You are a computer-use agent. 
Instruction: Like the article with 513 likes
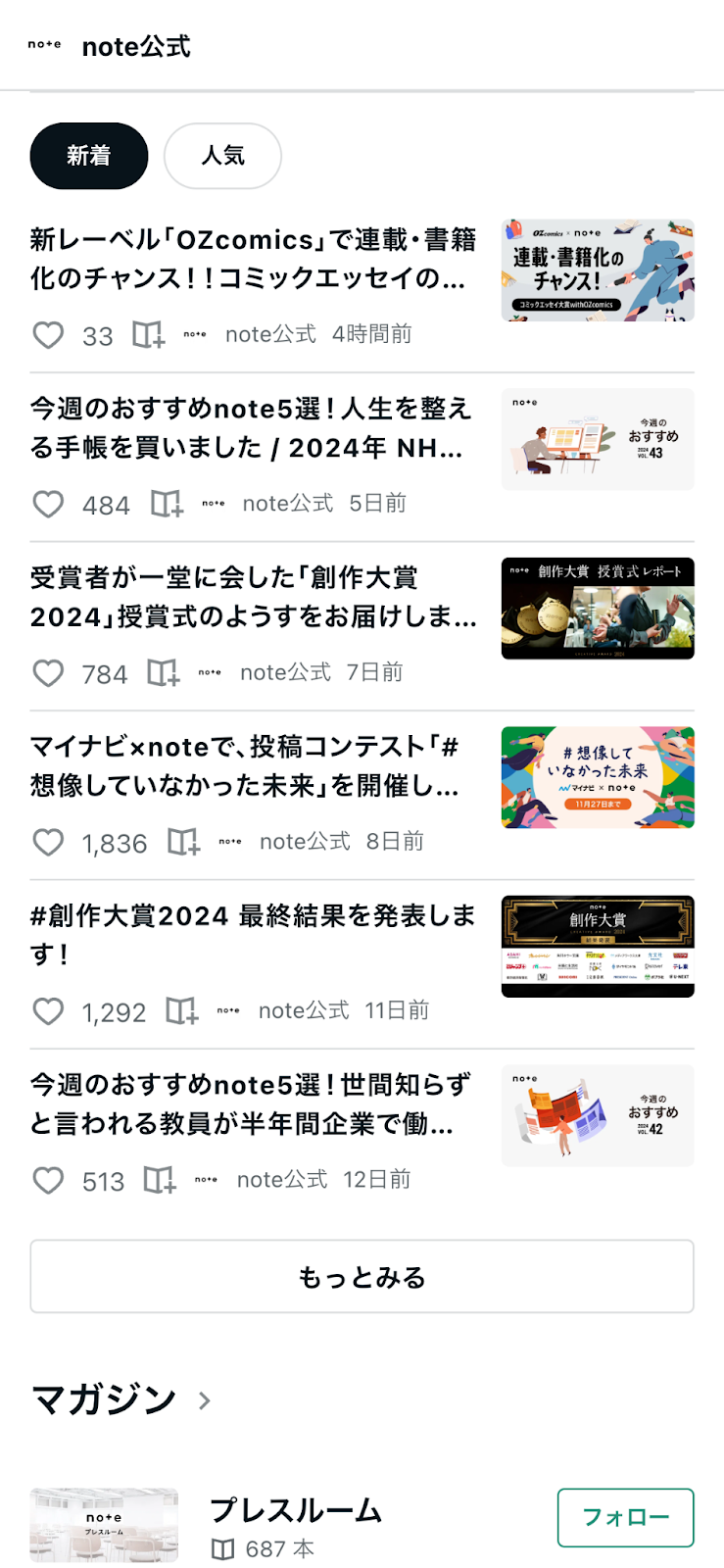point(48,1180)
